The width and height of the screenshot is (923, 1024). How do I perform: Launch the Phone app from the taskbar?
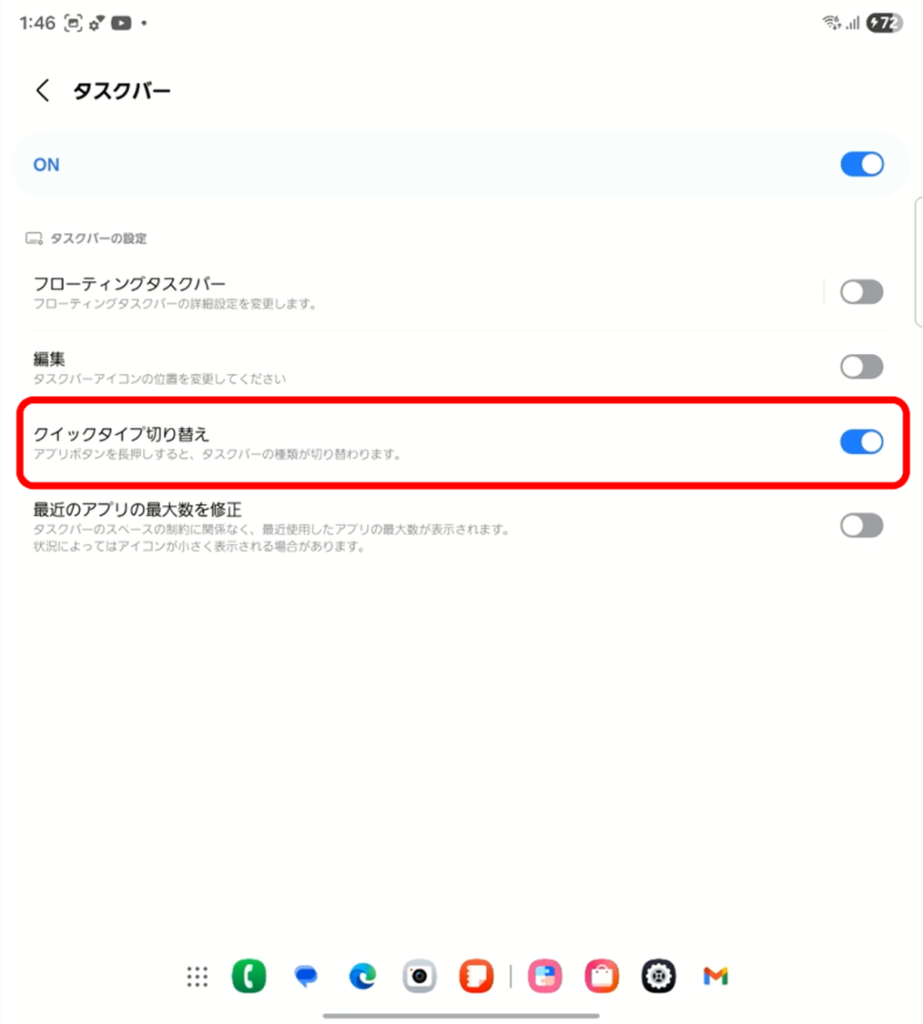pos(249,976)
